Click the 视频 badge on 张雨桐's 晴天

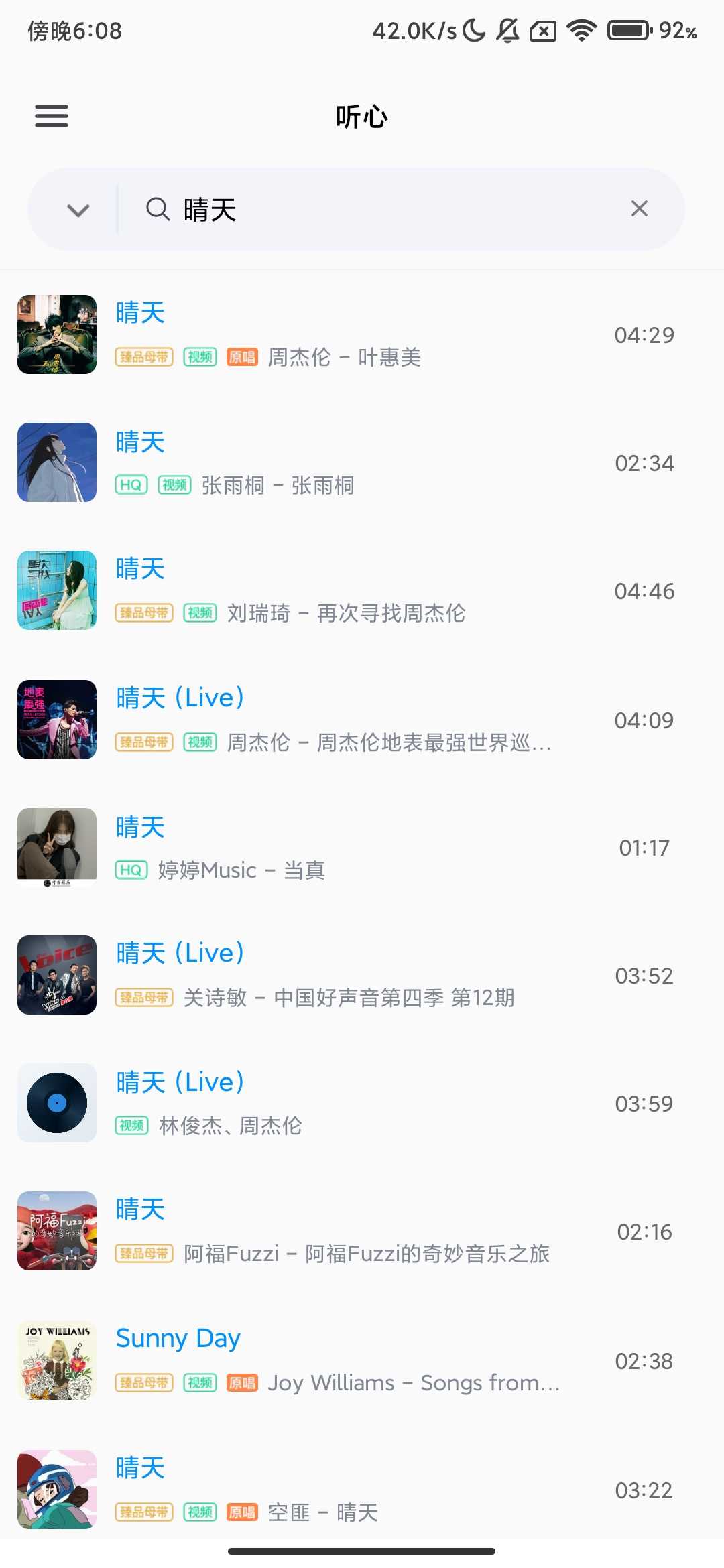pyautogui.click(x=174, y=484)
